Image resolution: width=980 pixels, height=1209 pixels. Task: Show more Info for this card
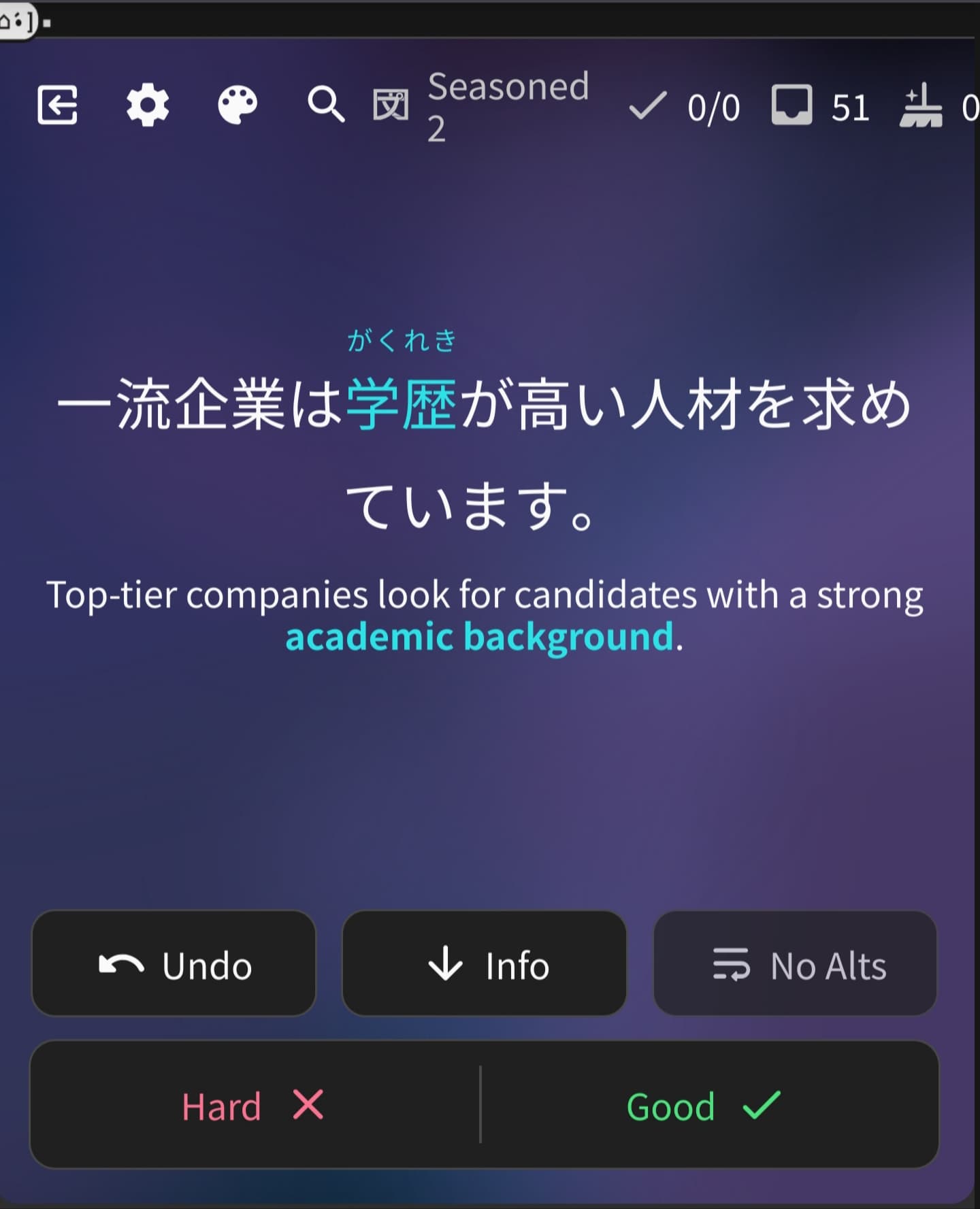[x=484, y=964]
